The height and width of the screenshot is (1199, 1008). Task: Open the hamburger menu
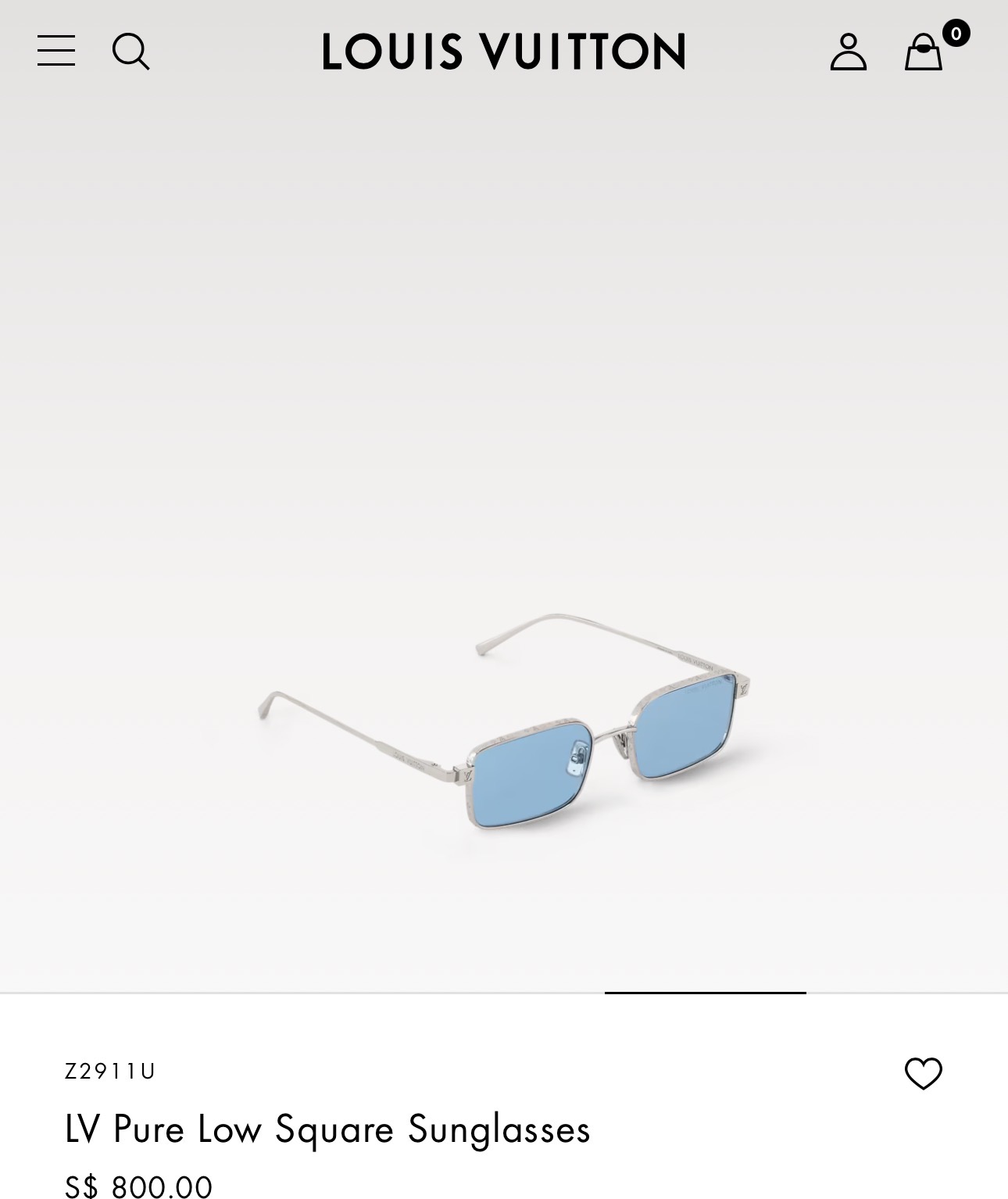click(56, 51)
